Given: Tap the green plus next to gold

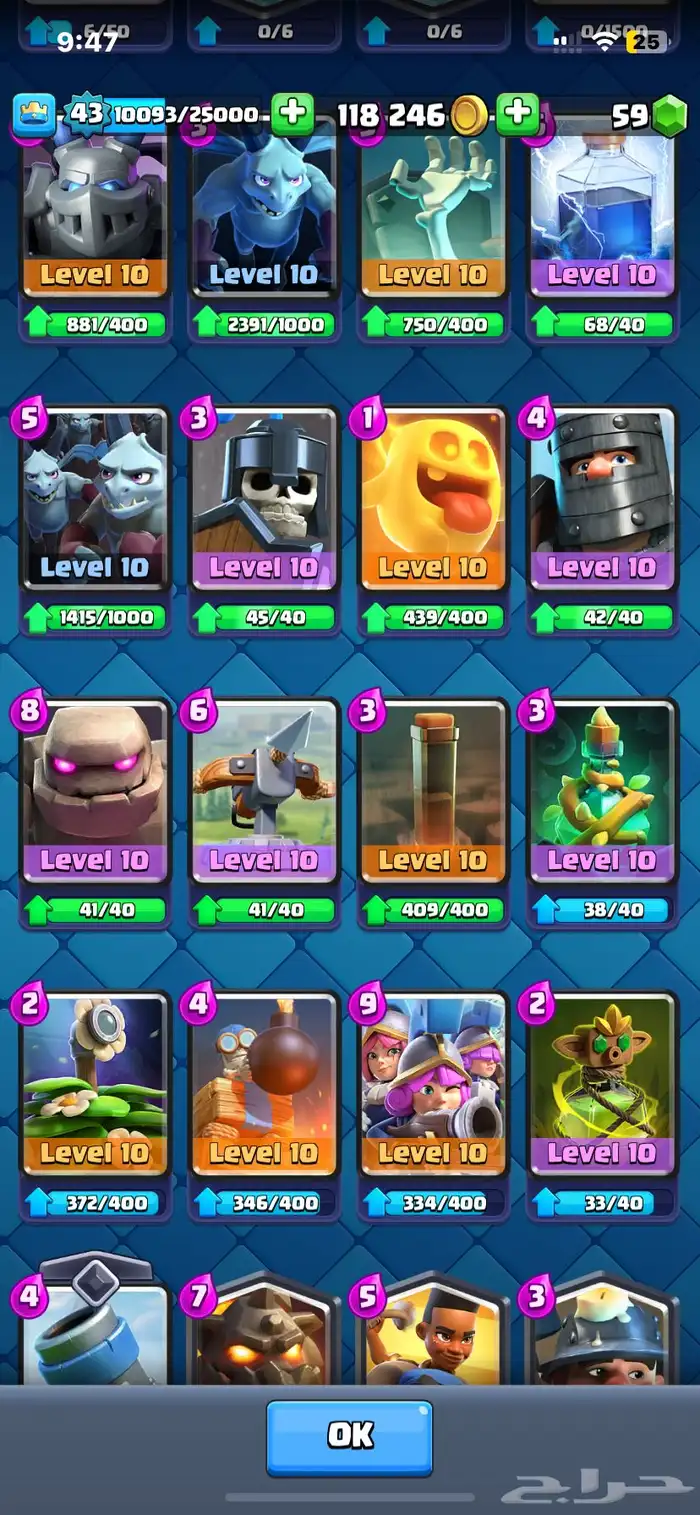Looking at the screenshot, I should tap(517, 115).
